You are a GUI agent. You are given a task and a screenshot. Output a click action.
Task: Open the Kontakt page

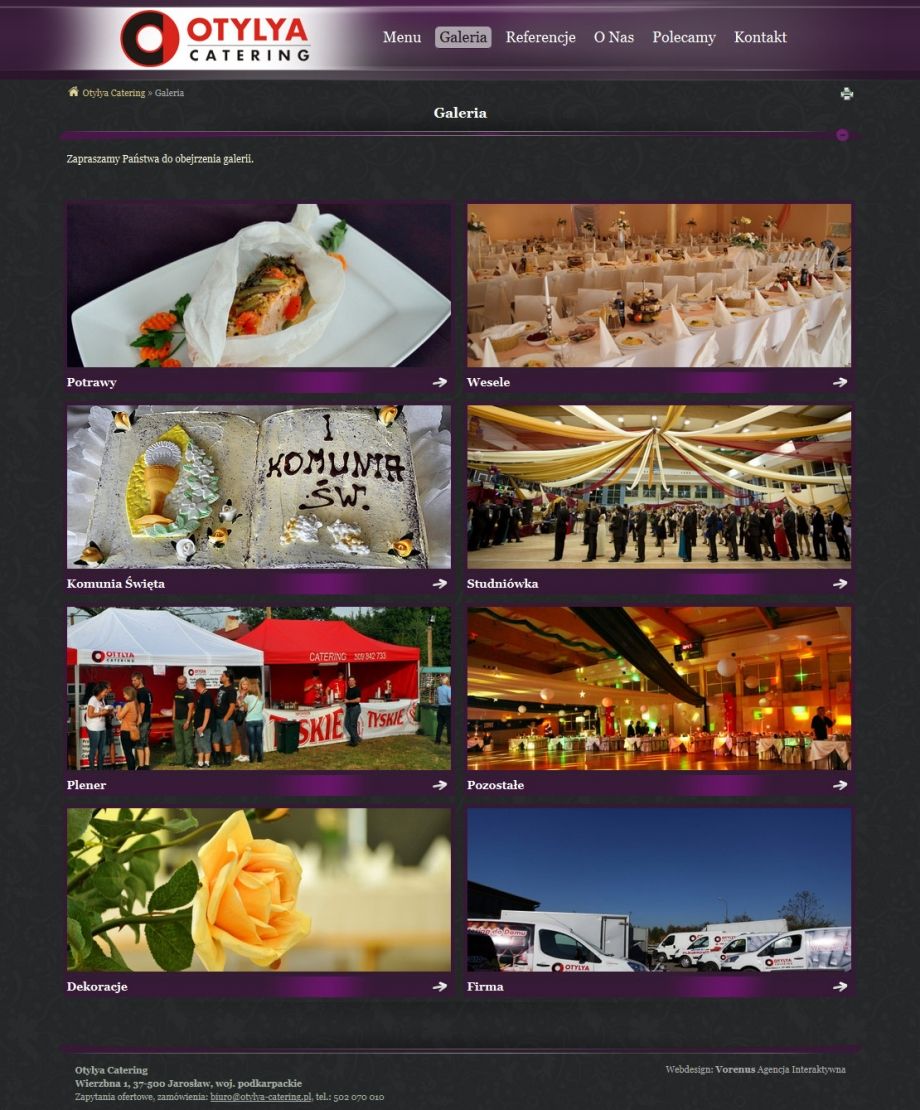tap(760, 37)
